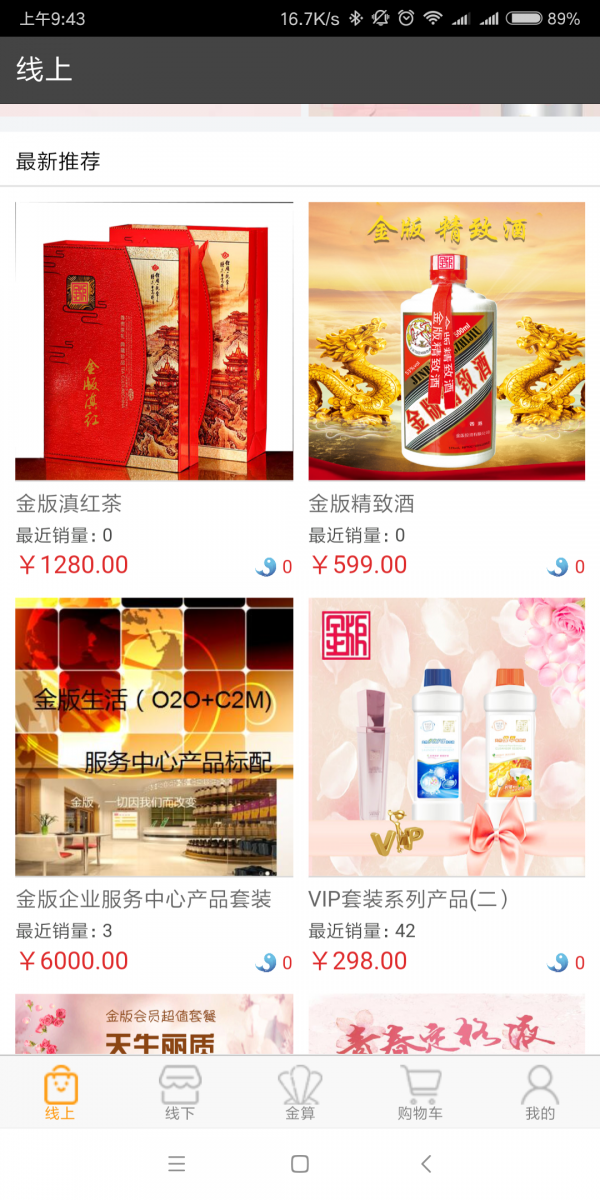The width and height of the screenshot is (600, 1200).
Task: Switch to the 线下 tab
Action: coord(180,1092)
